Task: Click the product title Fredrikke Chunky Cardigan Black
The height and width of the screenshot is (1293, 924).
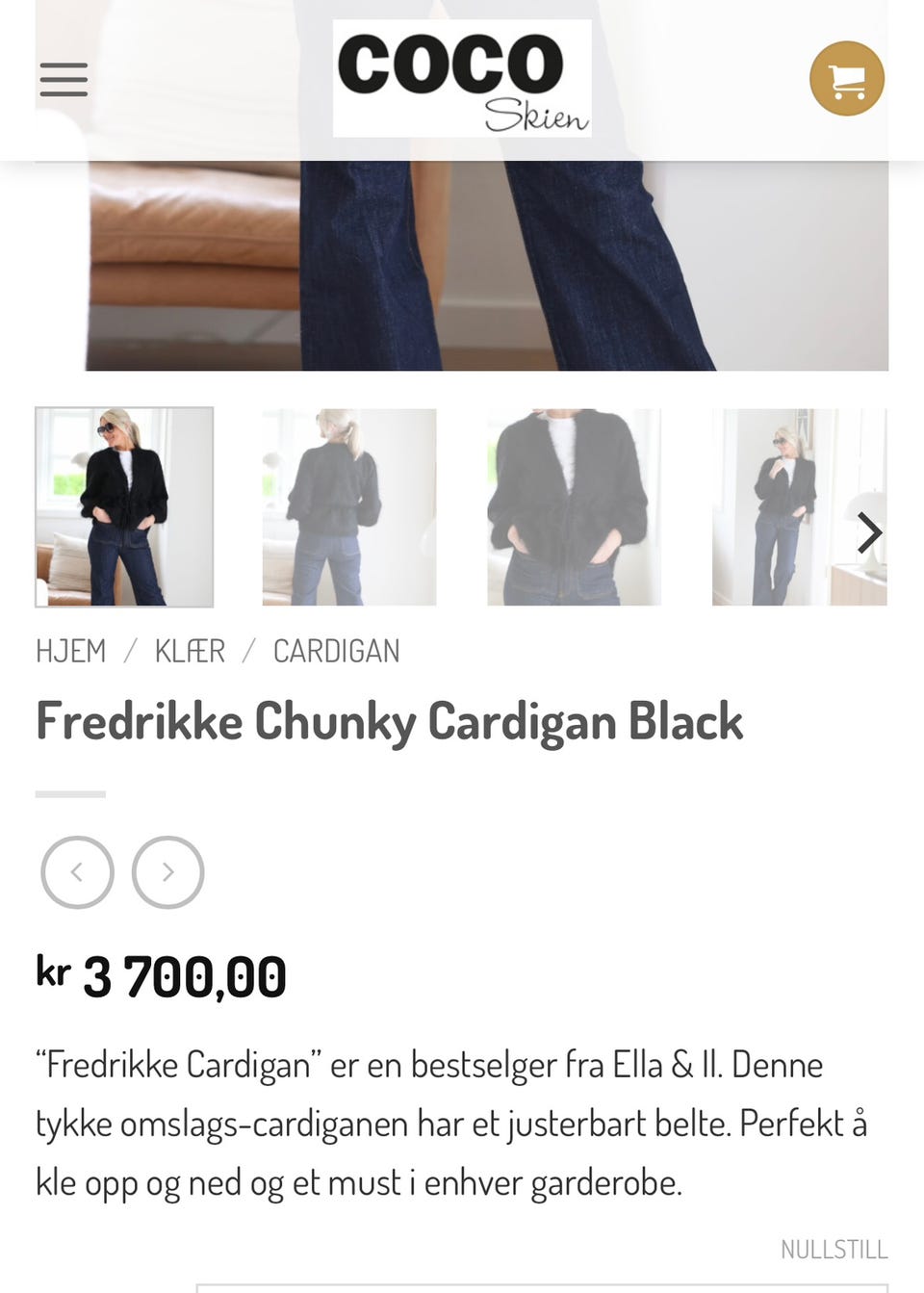Action: coord(389,718)
